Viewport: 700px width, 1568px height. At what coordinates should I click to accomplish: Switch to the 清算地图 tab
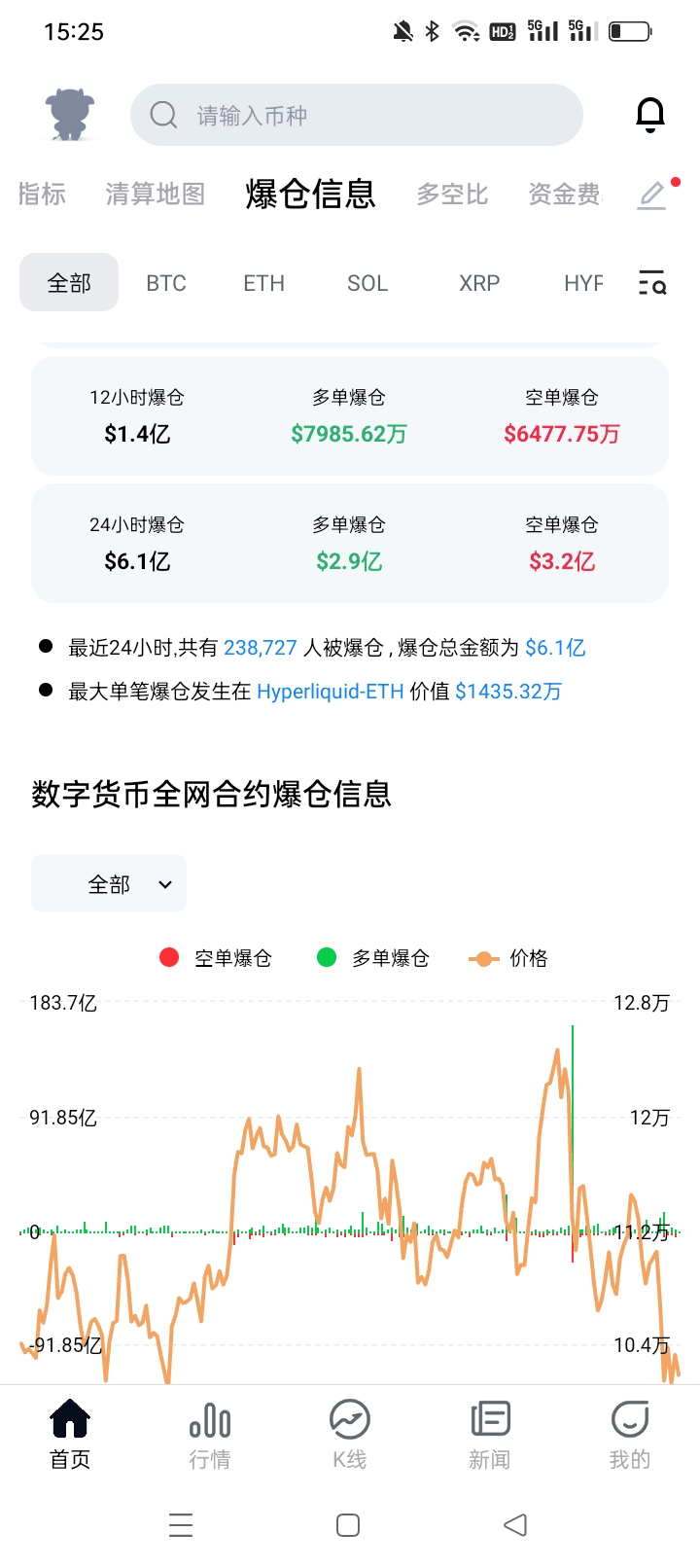click(156, 195)
